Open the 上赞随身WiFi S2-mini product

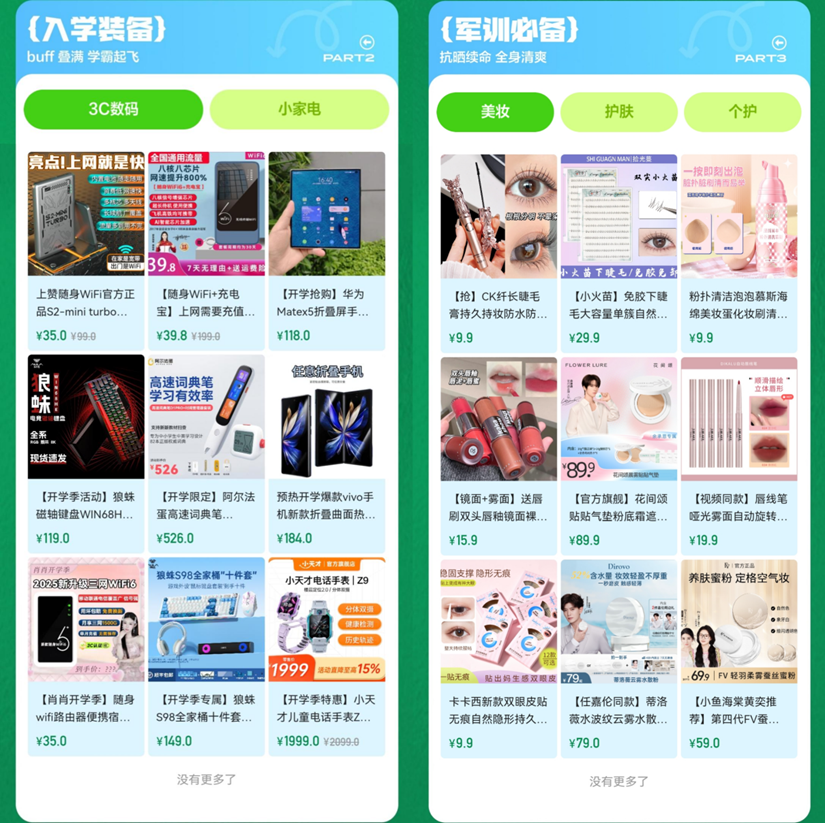click(x=86, y=250)
